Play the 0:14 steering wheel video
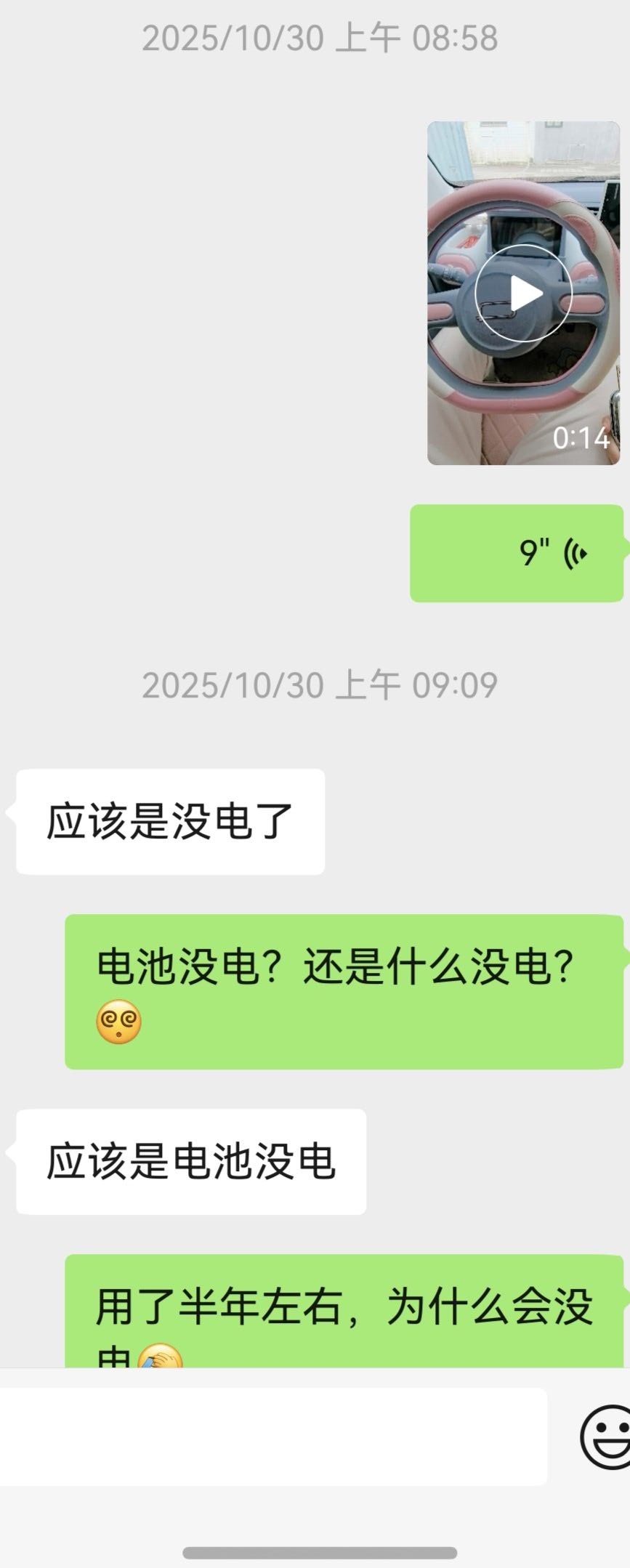 523,294
